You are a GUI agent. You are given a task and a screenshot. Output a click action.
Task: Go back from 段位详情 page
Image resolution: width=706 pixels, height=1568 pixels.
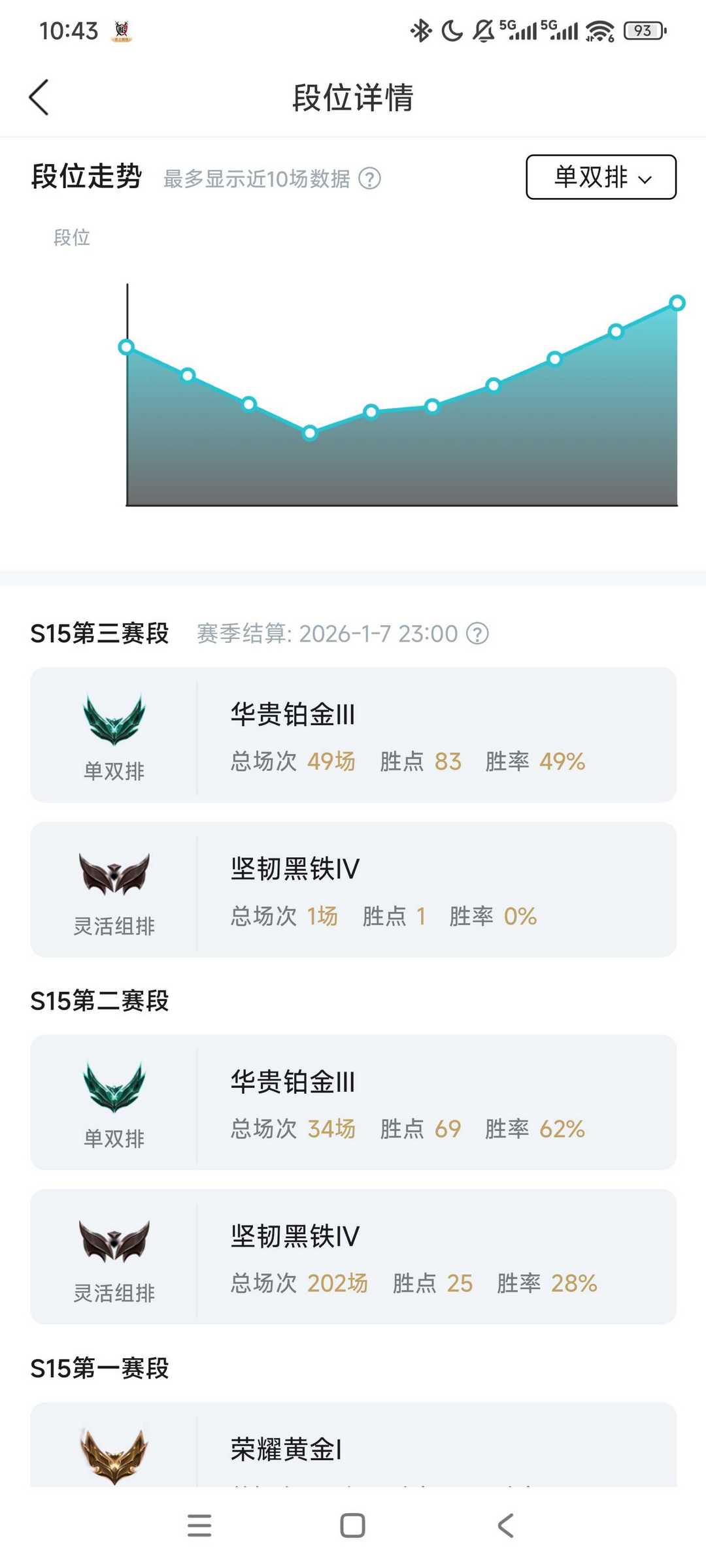pos(39,97)
